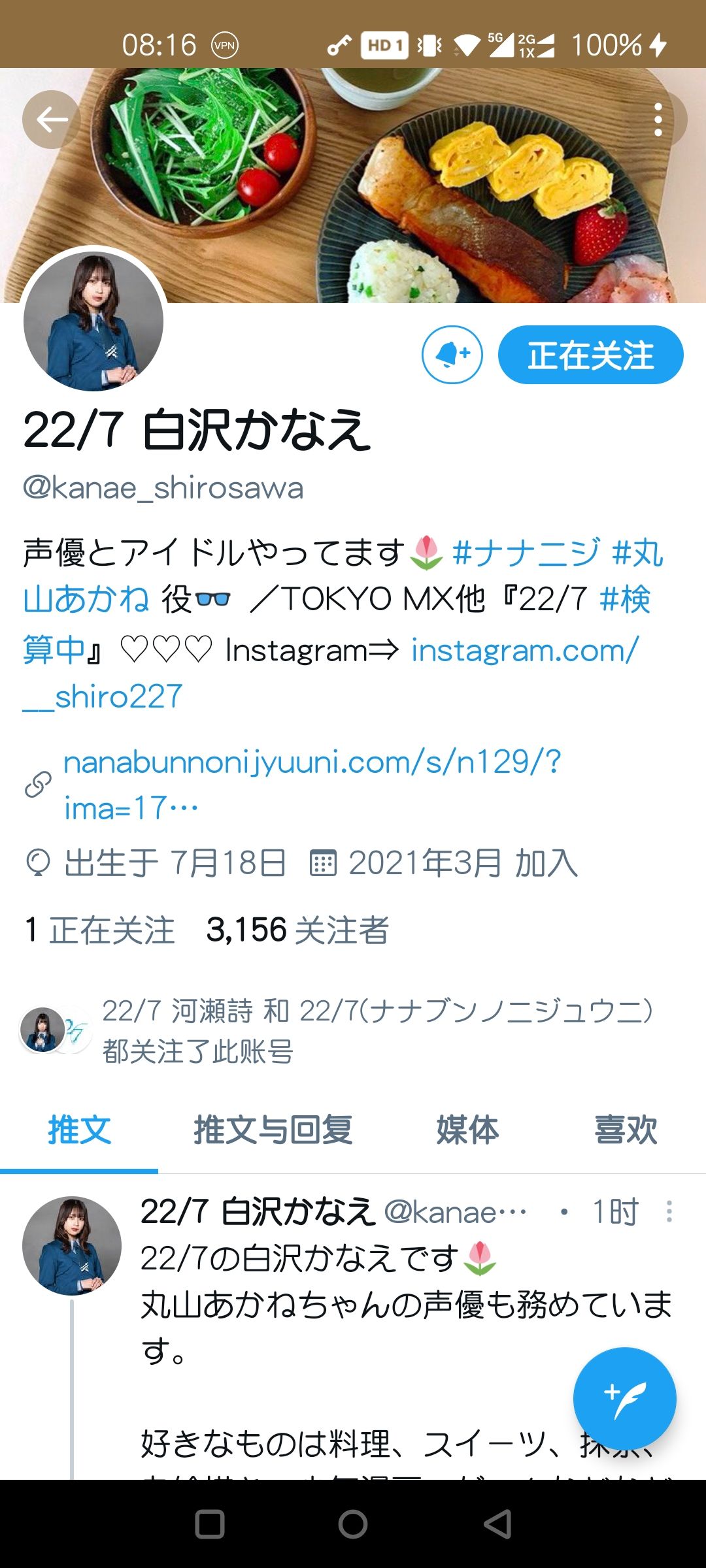
Task: Switch to the 媒体 tab
Action: tap(468, 1130)
